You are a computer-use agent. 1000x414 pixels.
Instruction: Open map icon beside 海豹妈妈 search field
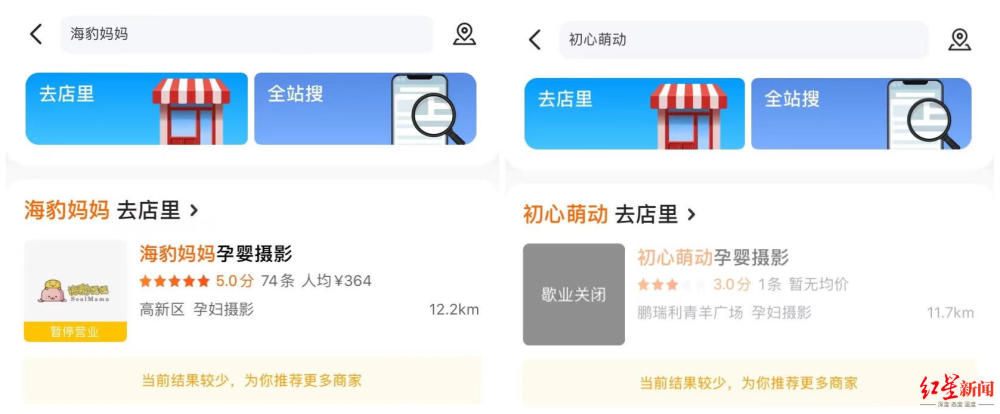pyautogui.click(x=464, y=34)
